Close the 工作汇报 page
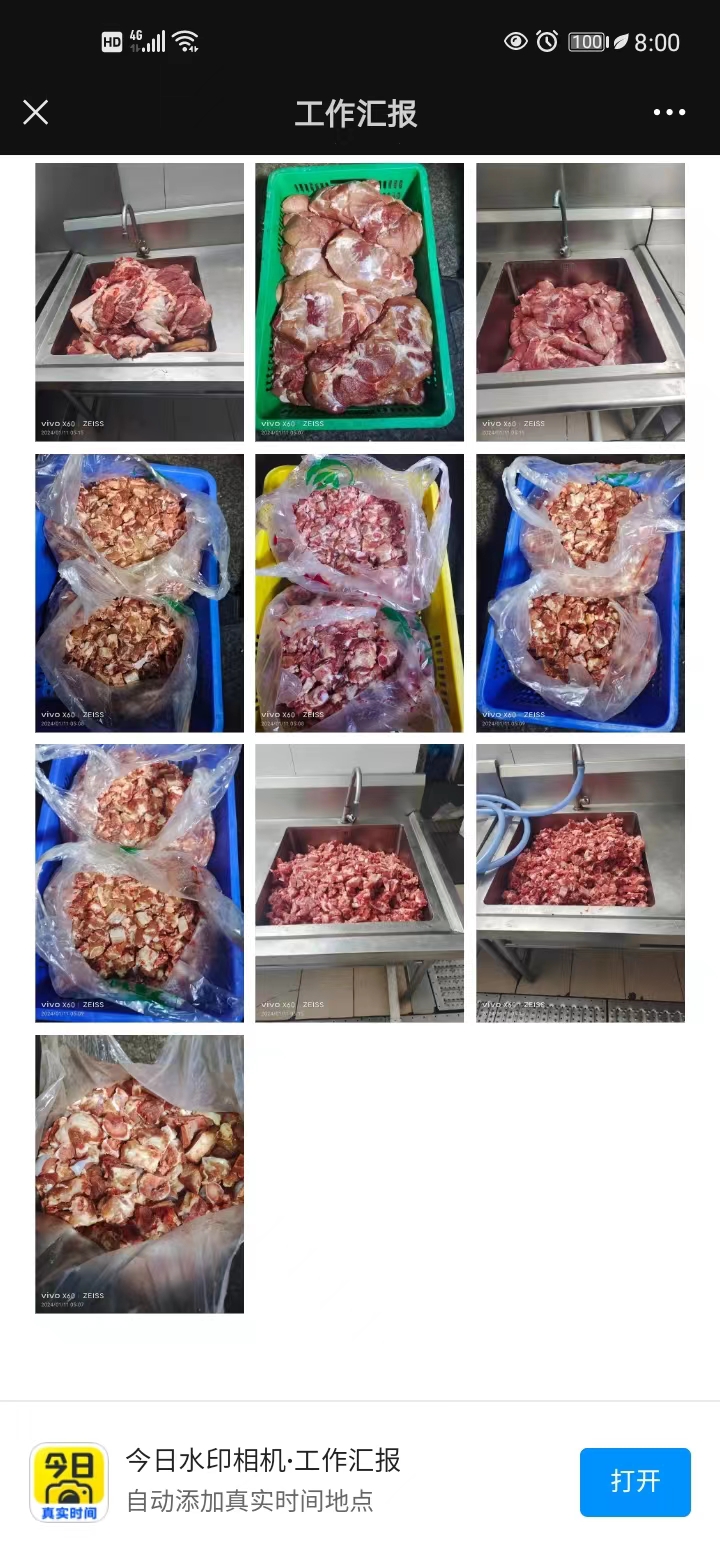720x1560 pixels. (x=36, y=112)
